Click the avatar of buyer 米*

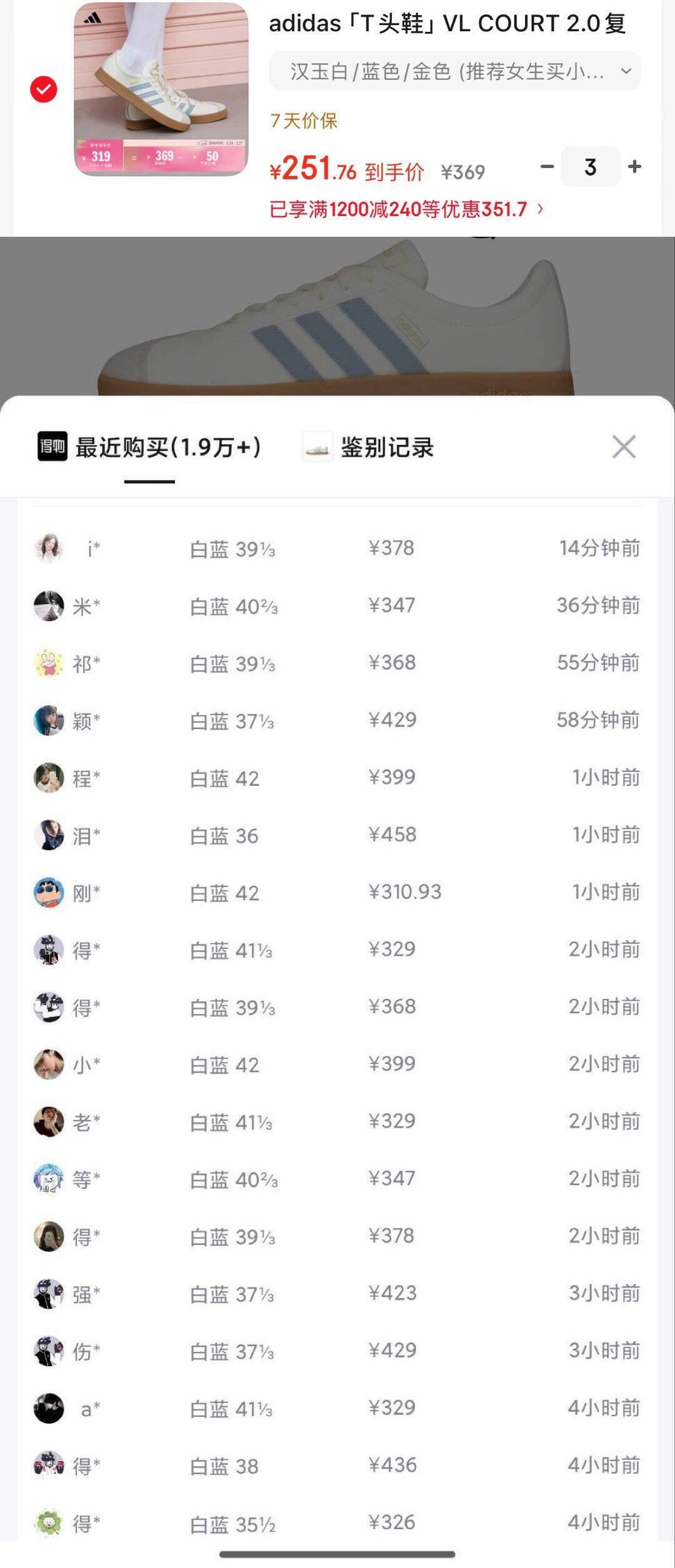[x=49, y=605]
